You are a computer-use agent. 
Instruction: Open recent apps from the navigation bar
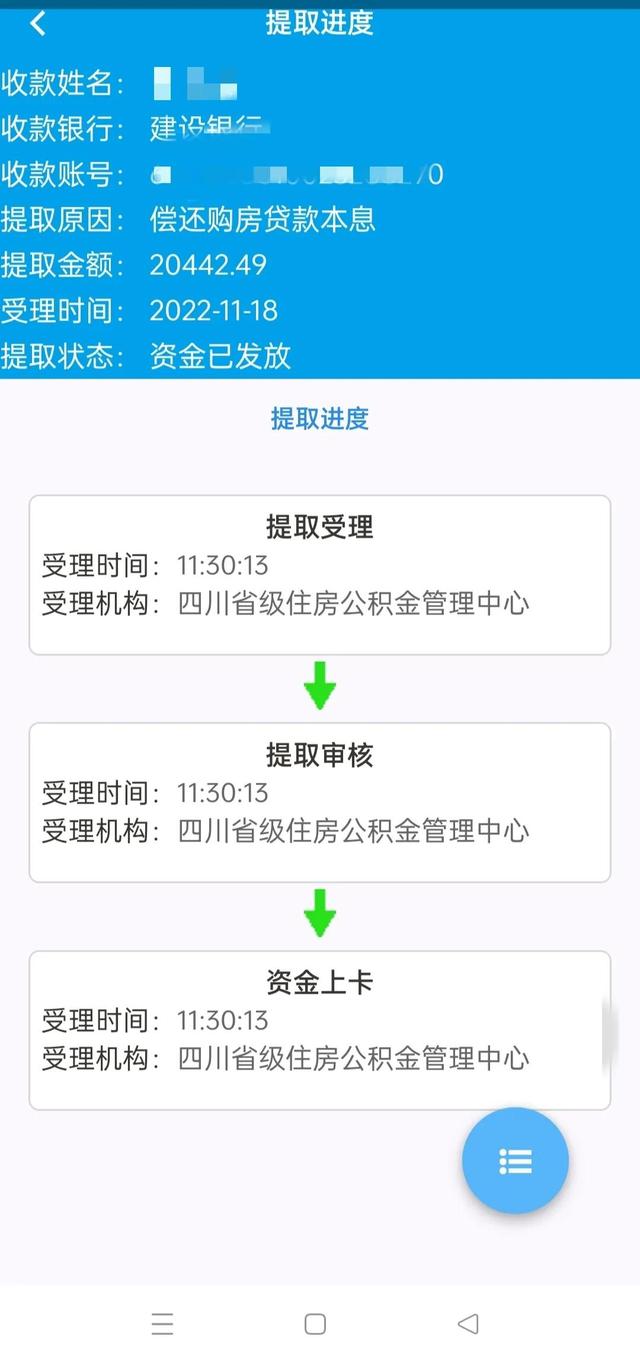click(163, 1324)
